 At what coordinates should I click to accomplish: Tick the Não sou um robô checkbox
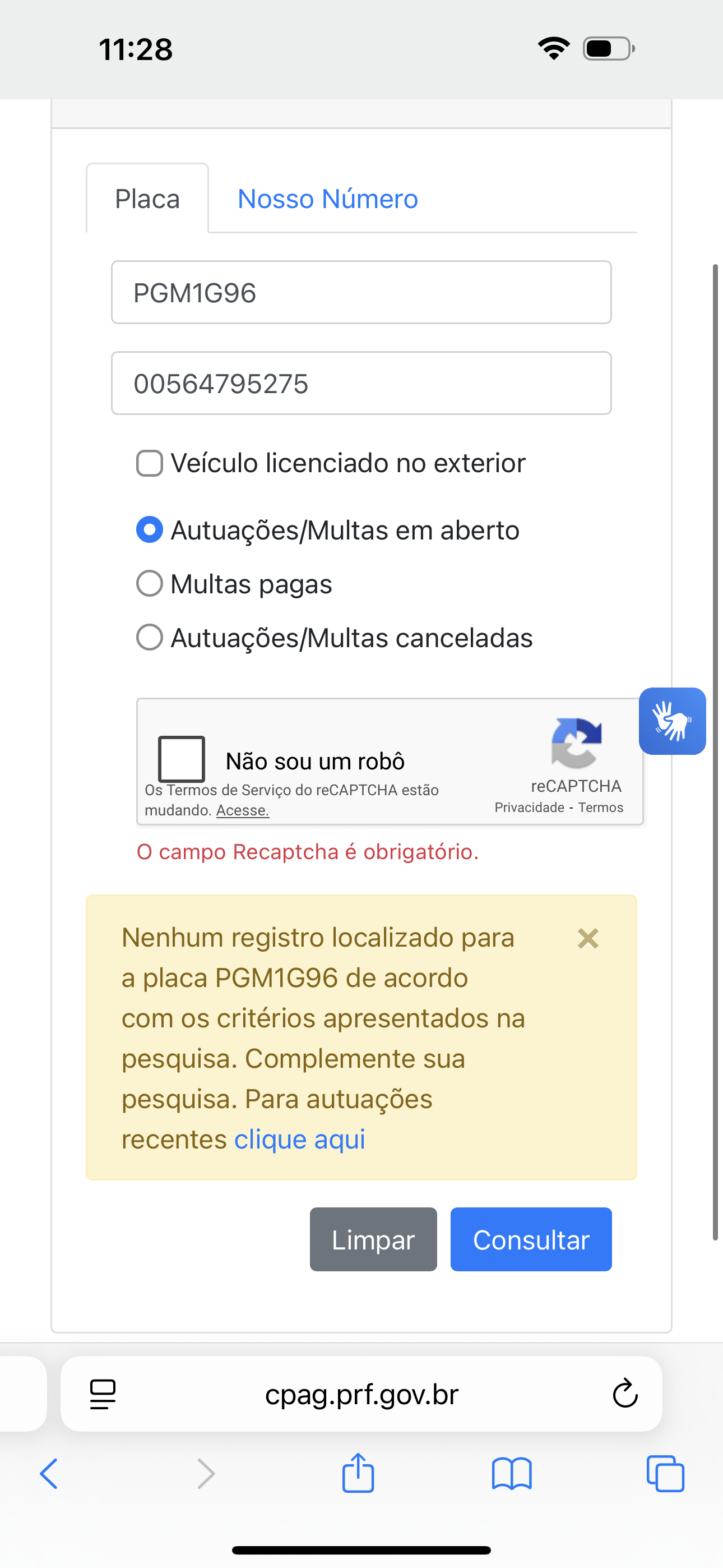(x=182, y=758)
